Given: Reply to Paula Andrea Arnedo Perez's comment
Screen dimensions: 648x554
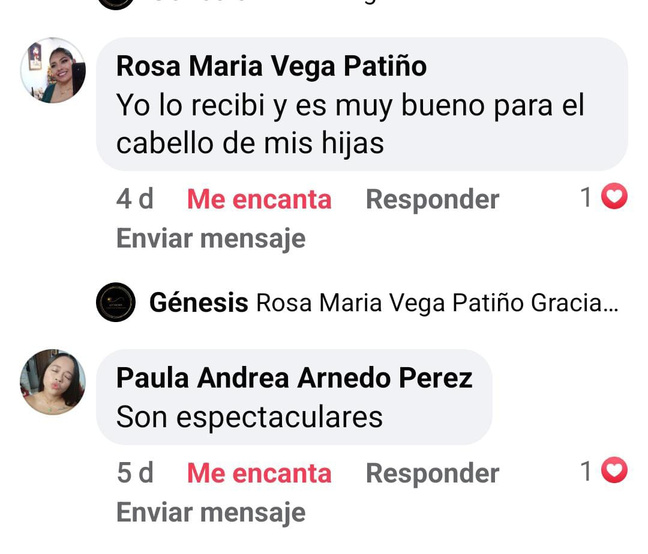Looking at the screenshot, I should pyautogui.click(x=432, y=473).
